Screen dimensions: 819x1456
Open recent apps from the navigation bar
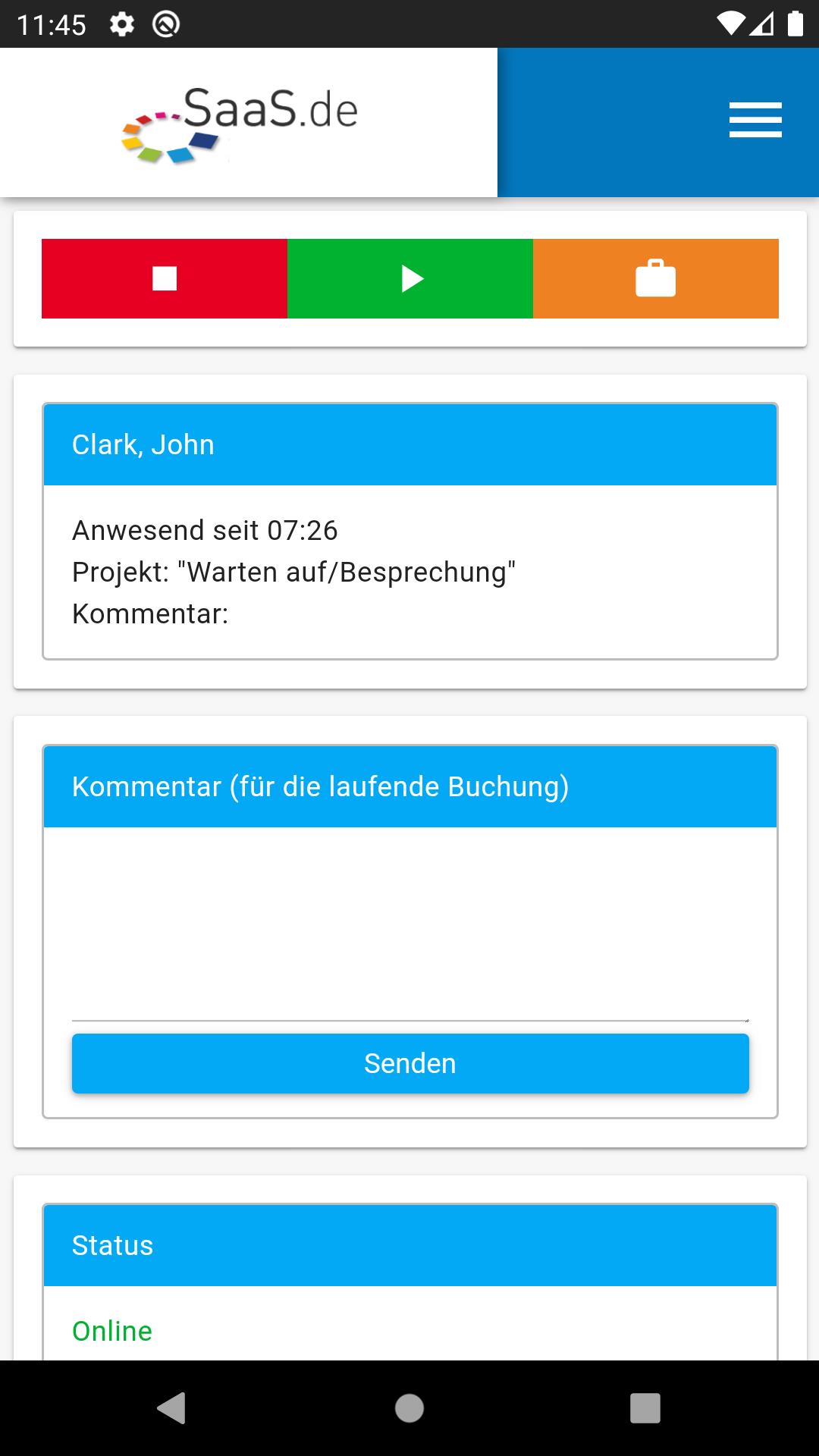coord(645,1408)
